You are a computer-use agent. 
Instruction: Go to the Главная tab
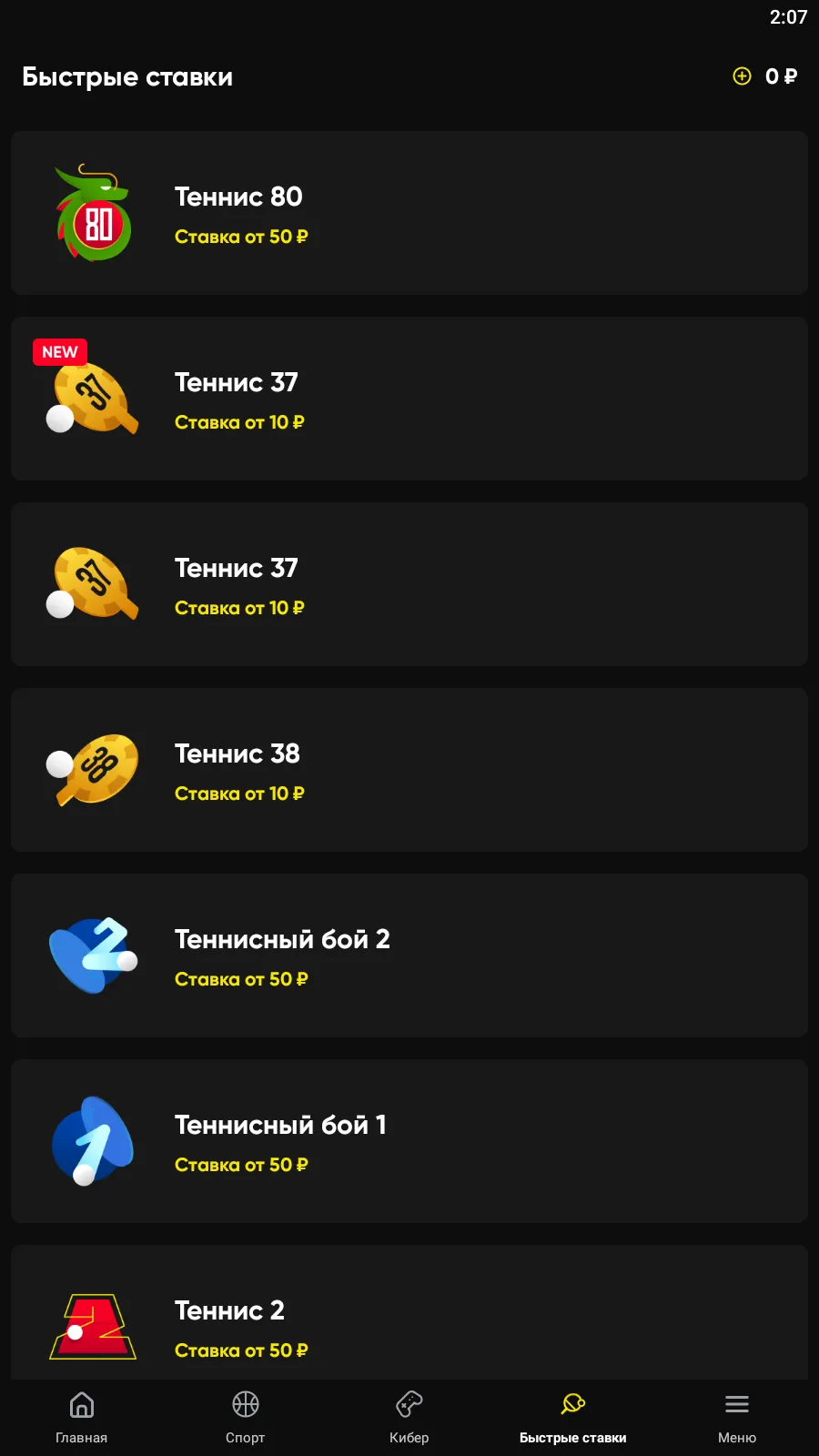click(82, 1417)
